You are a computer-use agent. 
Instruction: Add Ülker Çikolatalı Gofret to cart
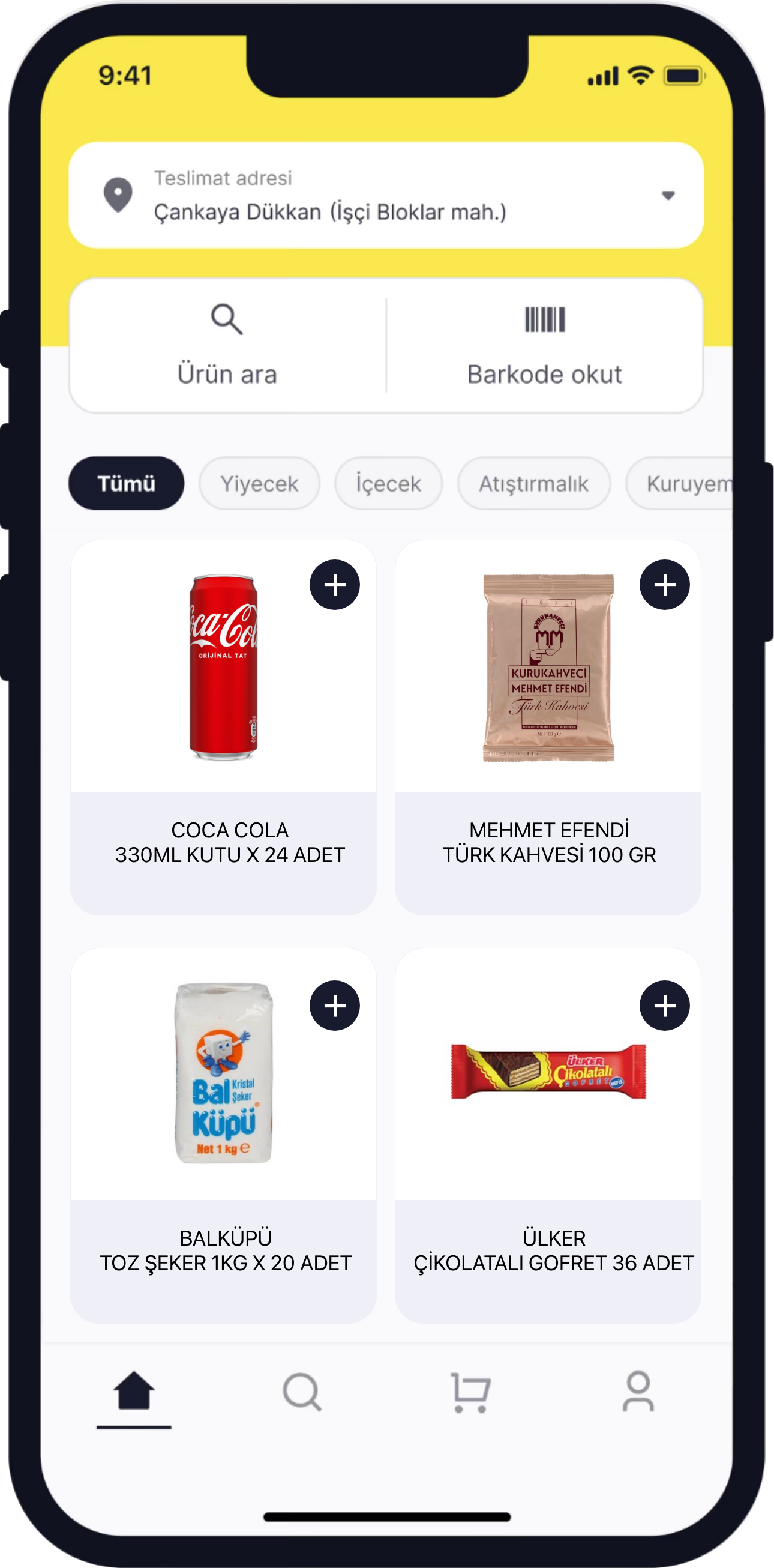(x=664, y=1006)
